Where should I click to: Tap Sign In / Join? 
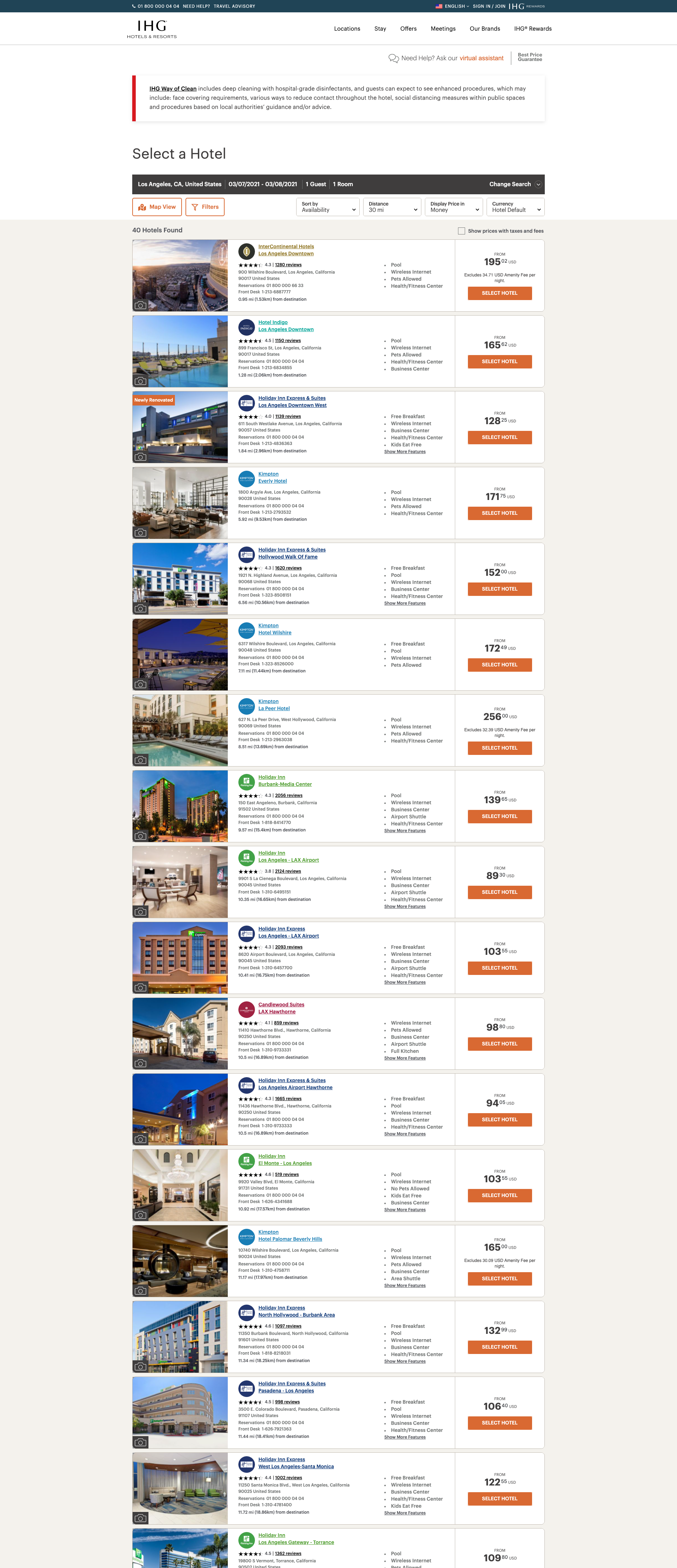pos(489,6)
